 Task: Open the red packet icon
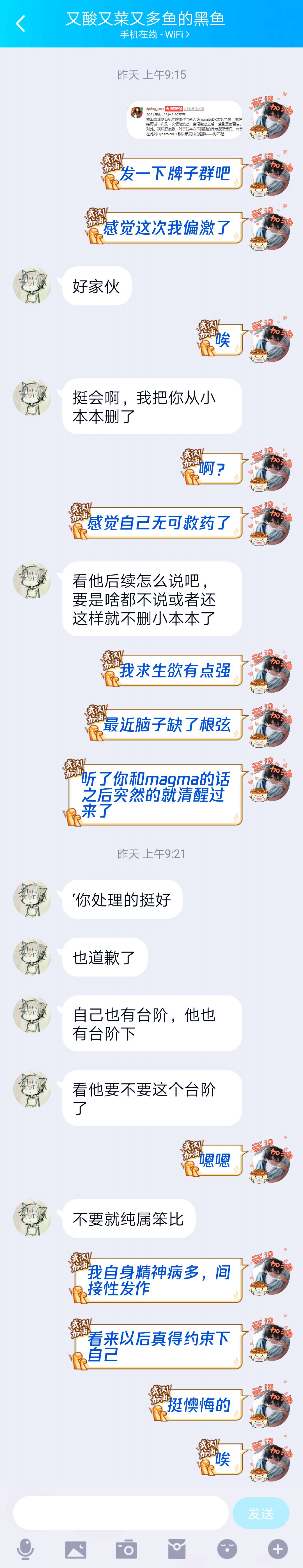(x=177, y=1549)
